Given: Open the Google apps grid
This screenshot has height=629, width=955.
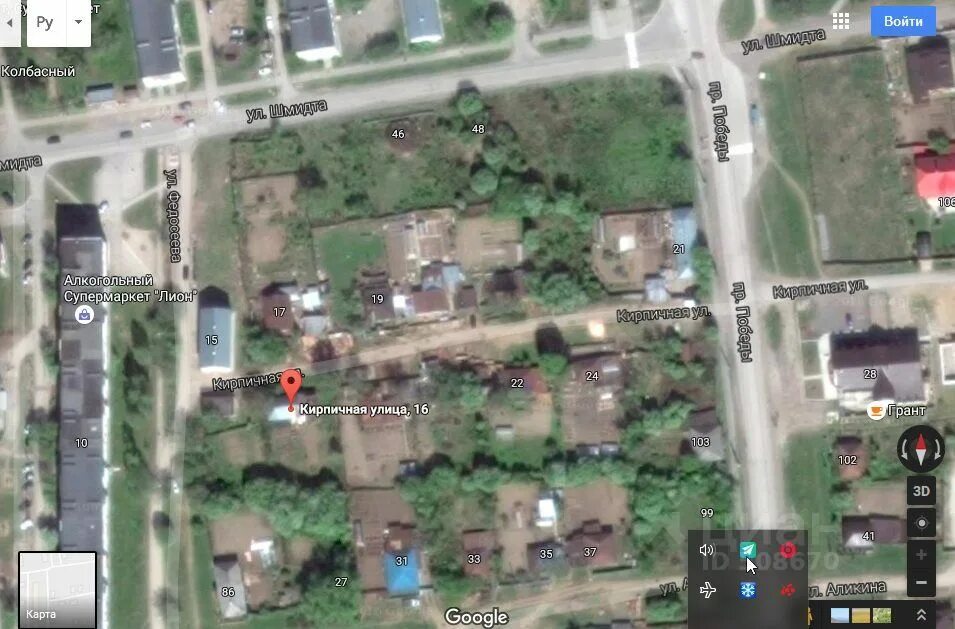Looking at the screenshot, I should [841, 21].
